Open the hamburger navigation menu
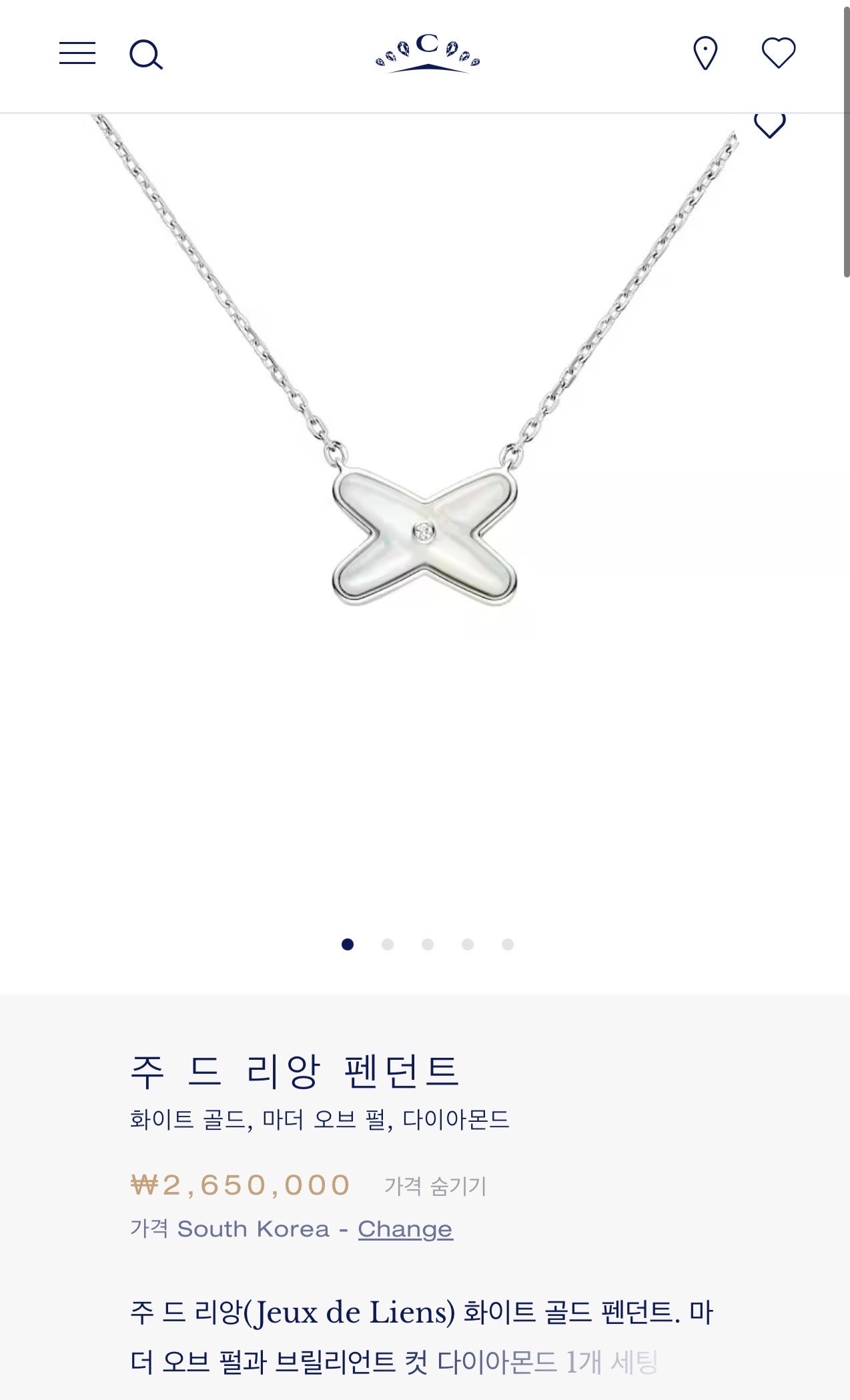 coord(77,53)
